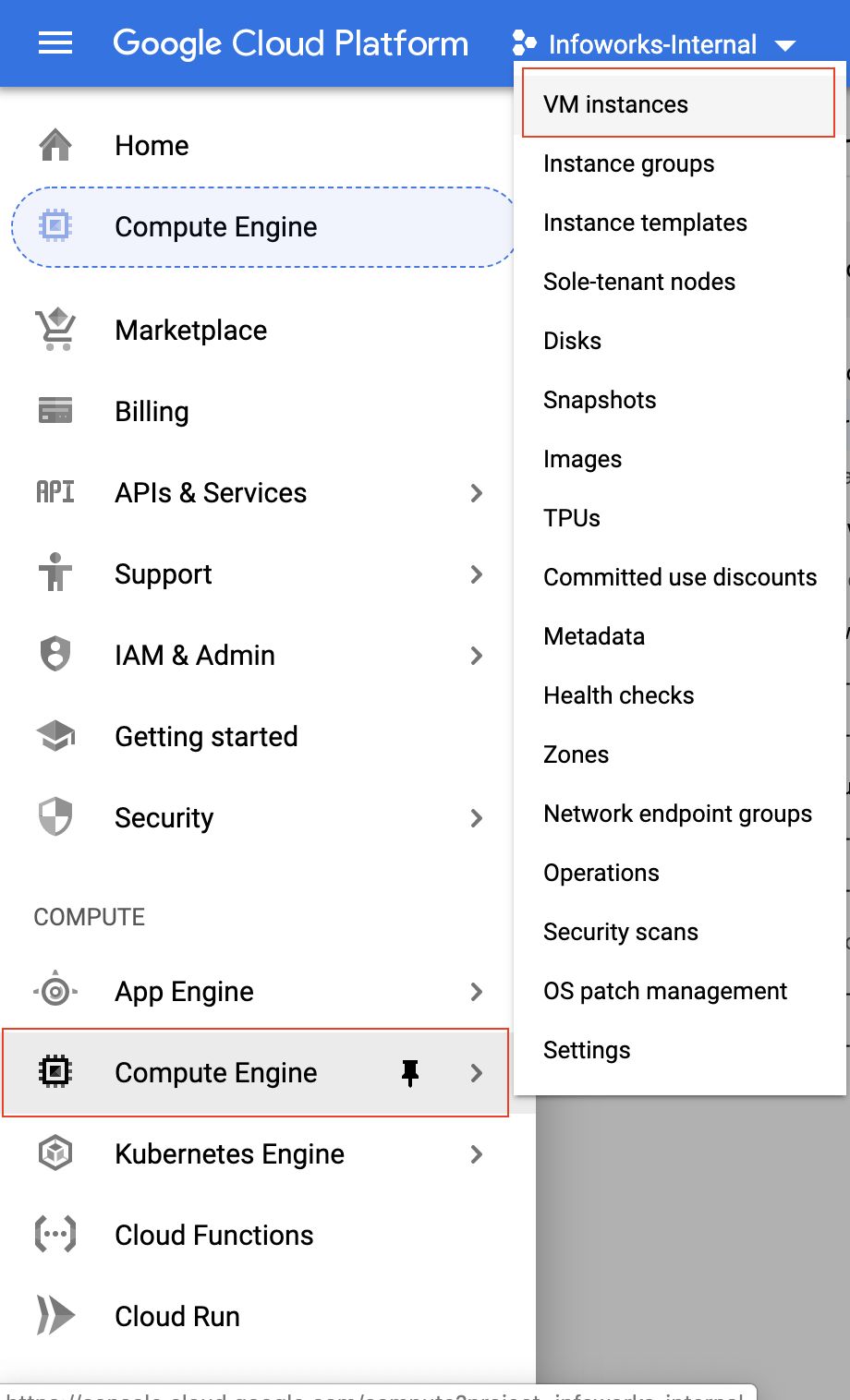Go to Disks
The image size is (850, 1400).
coord(679,341)
